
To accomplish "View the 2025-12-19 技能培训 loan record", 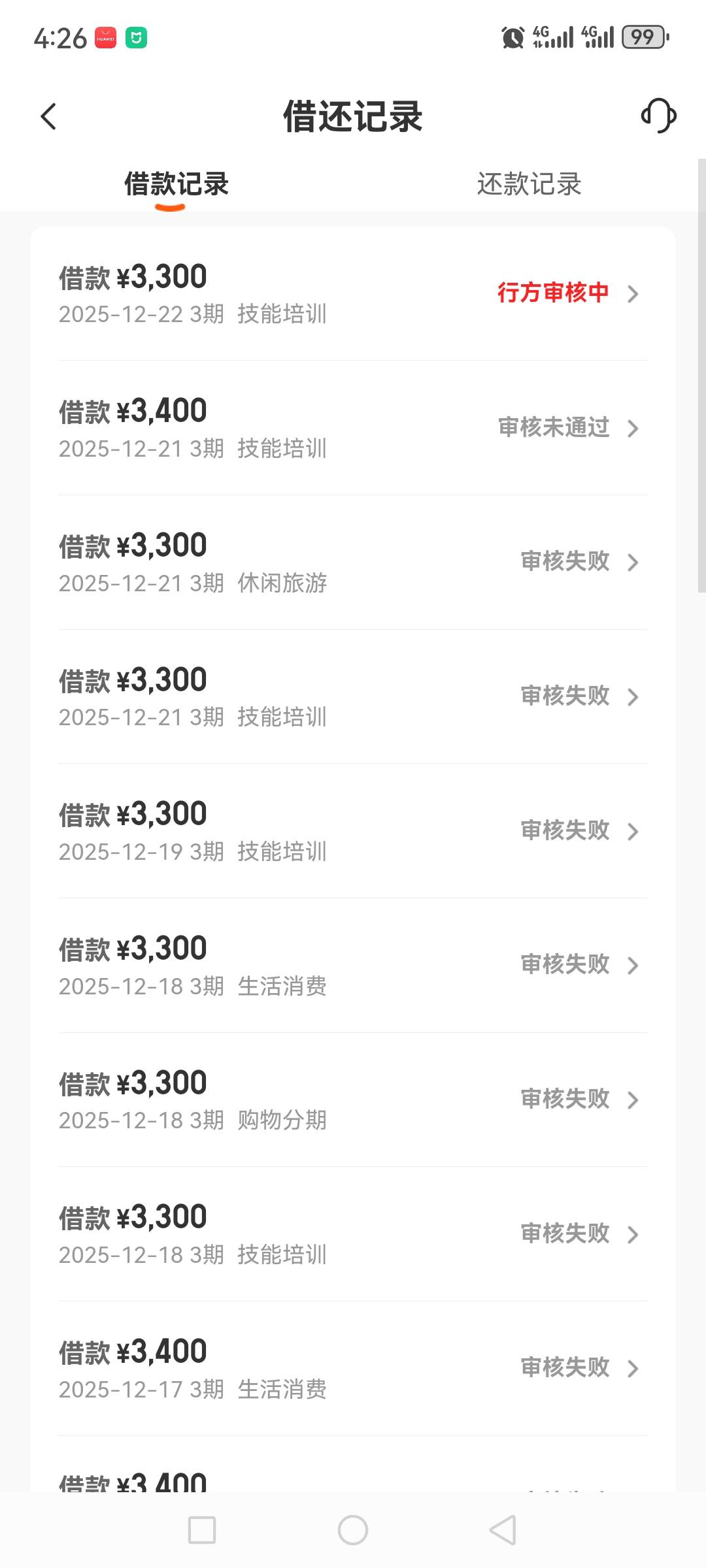I will pyautogui.click(x=353, y=831).
